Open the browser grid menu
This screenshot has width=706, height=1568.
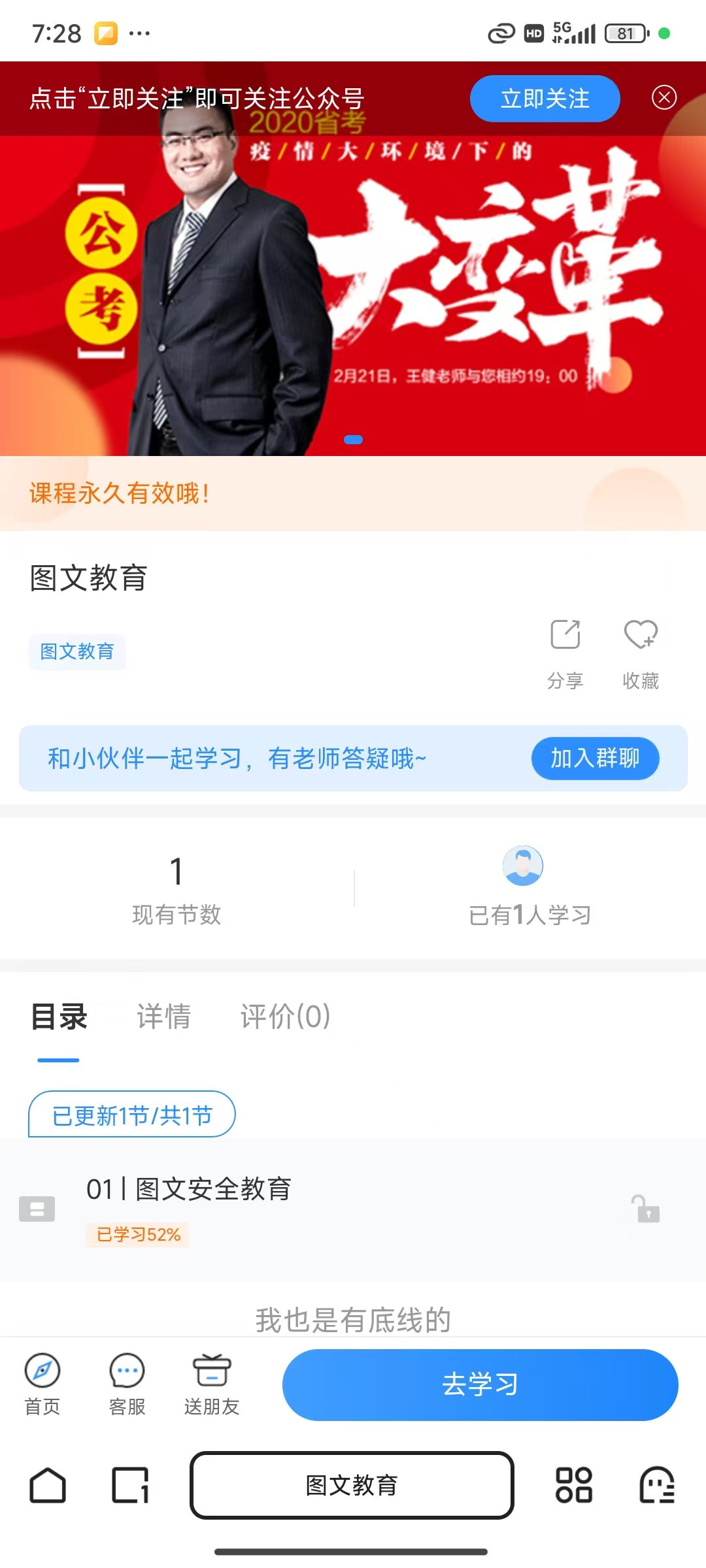[573, 1485]
